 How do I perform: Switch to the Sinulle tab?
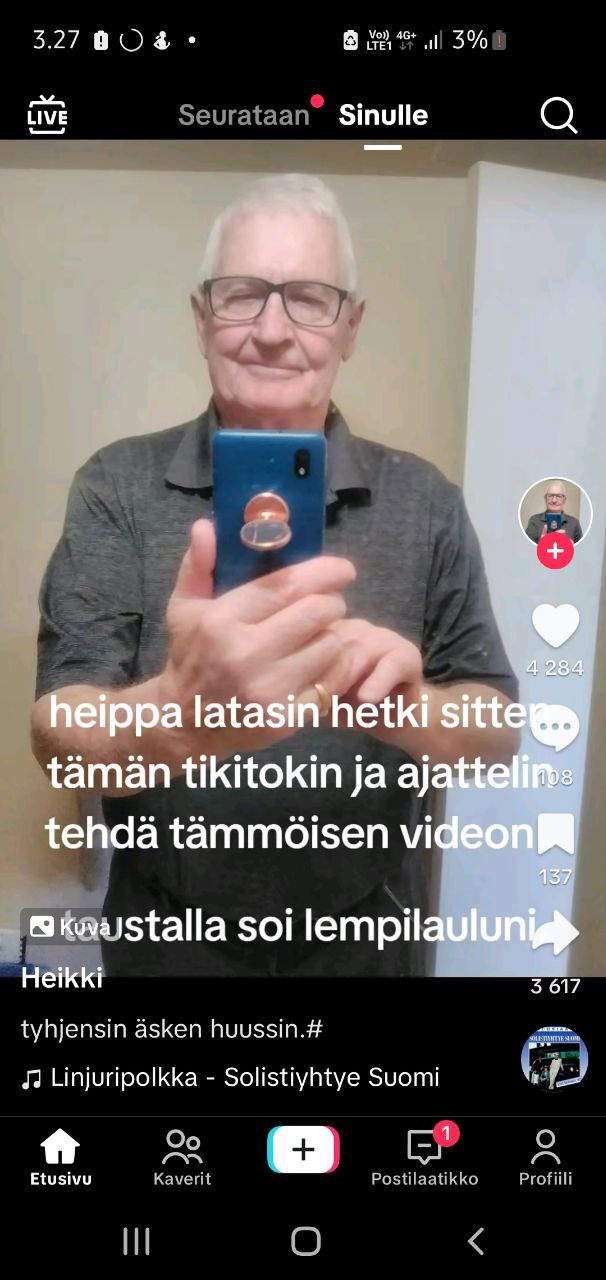click(383, 115)
